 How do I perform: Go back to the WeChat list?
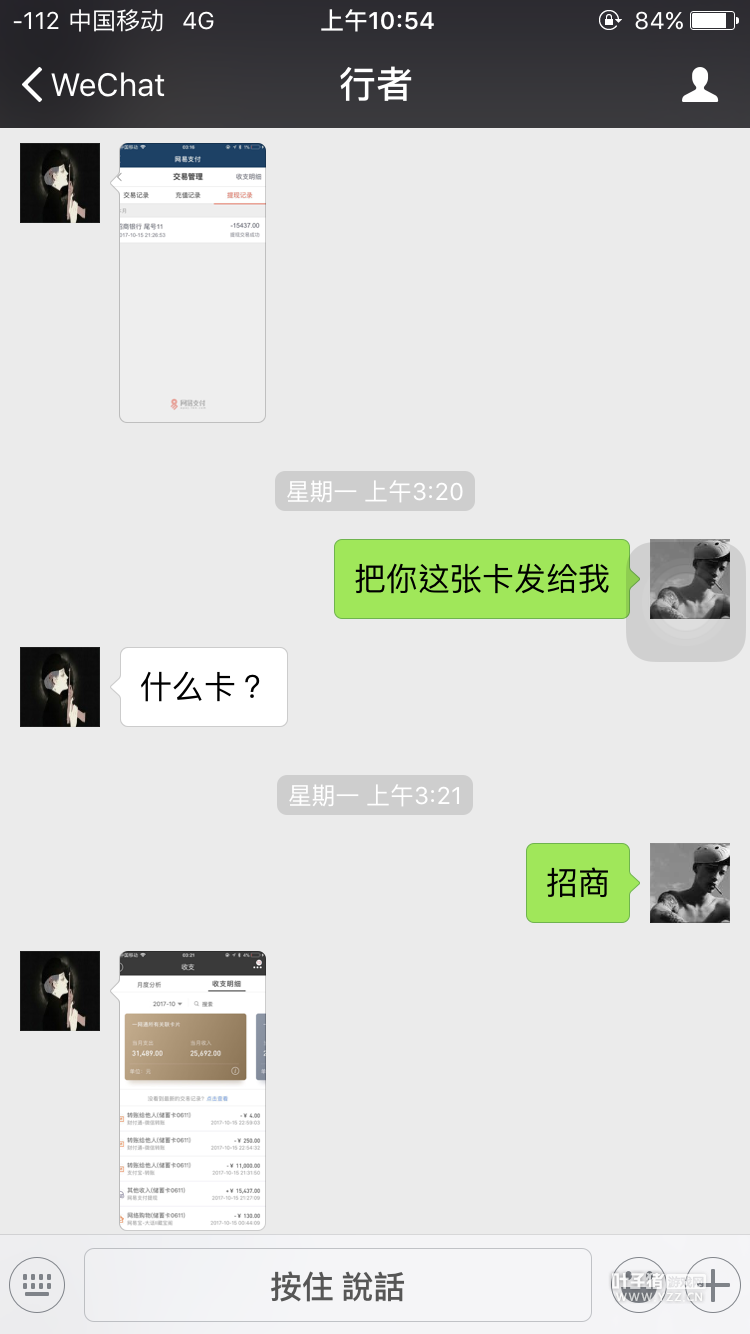[93, 85]
